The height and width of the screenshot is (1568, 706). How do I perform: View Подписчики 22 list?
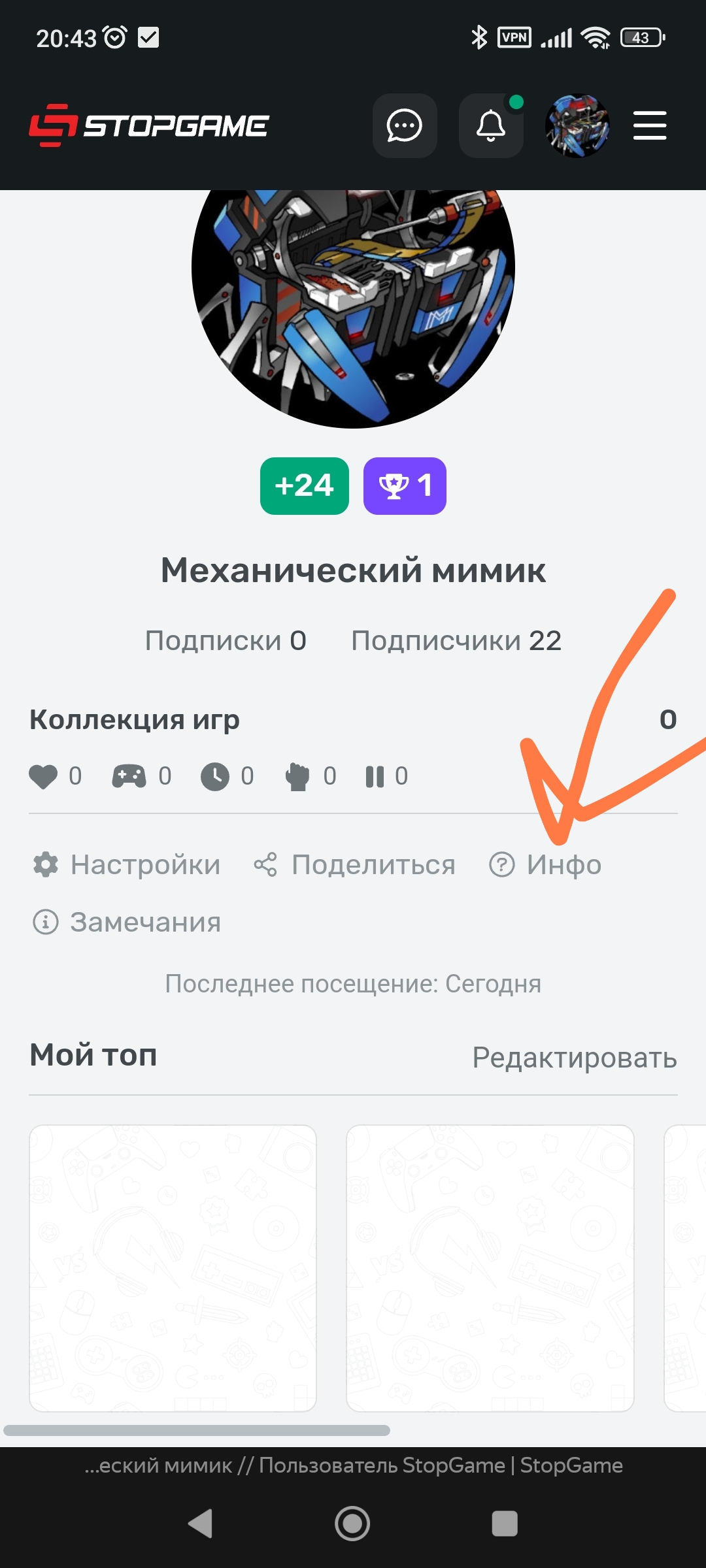click(x=456, y=640)
